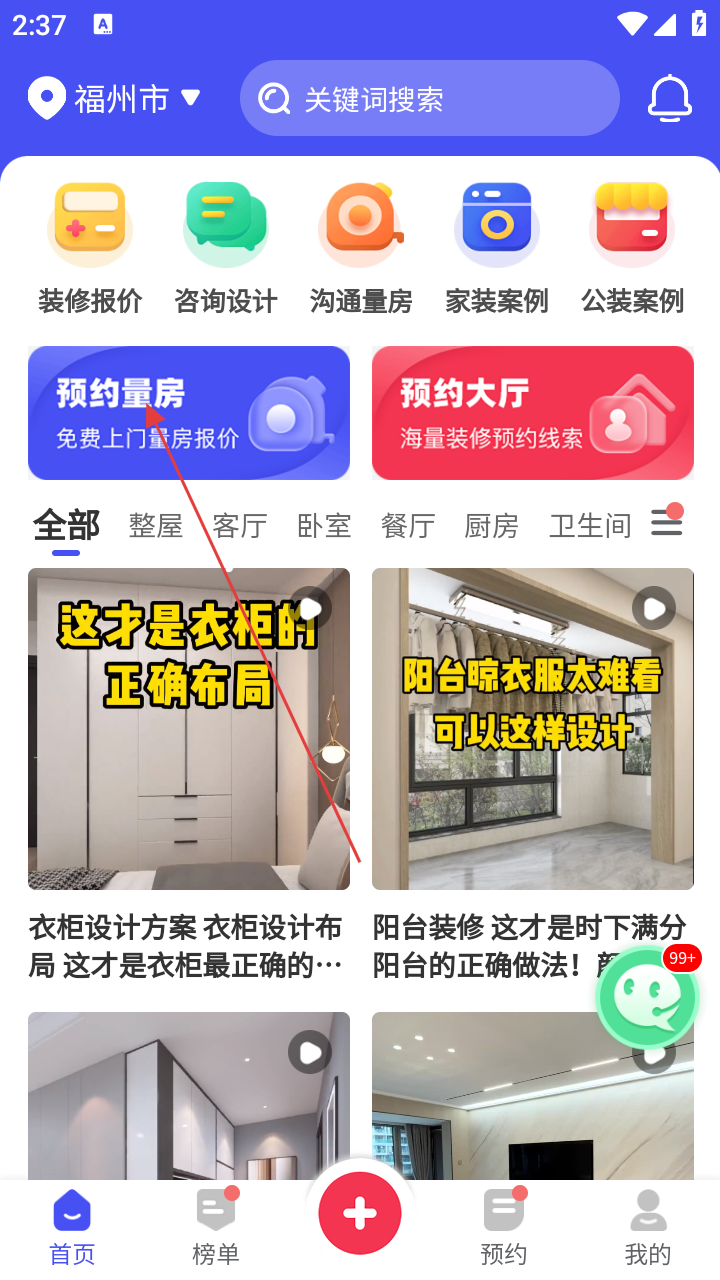The width and height of the screenshot is (720, 1280).
Task: Switch to the 客厅 category tab
Action: coord(240,525)
